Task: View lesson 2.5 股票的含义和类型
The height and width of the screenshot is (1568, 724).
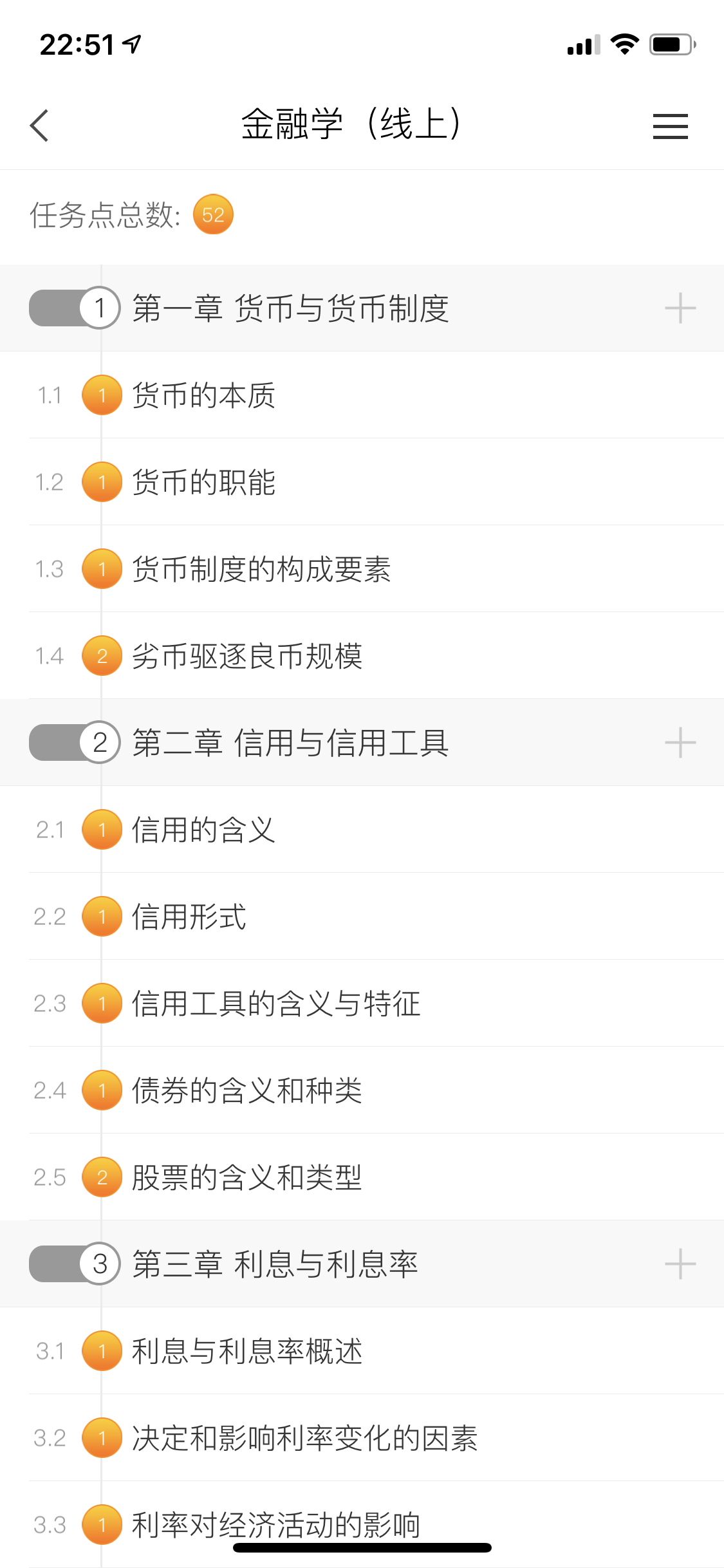Action: 246,1177
